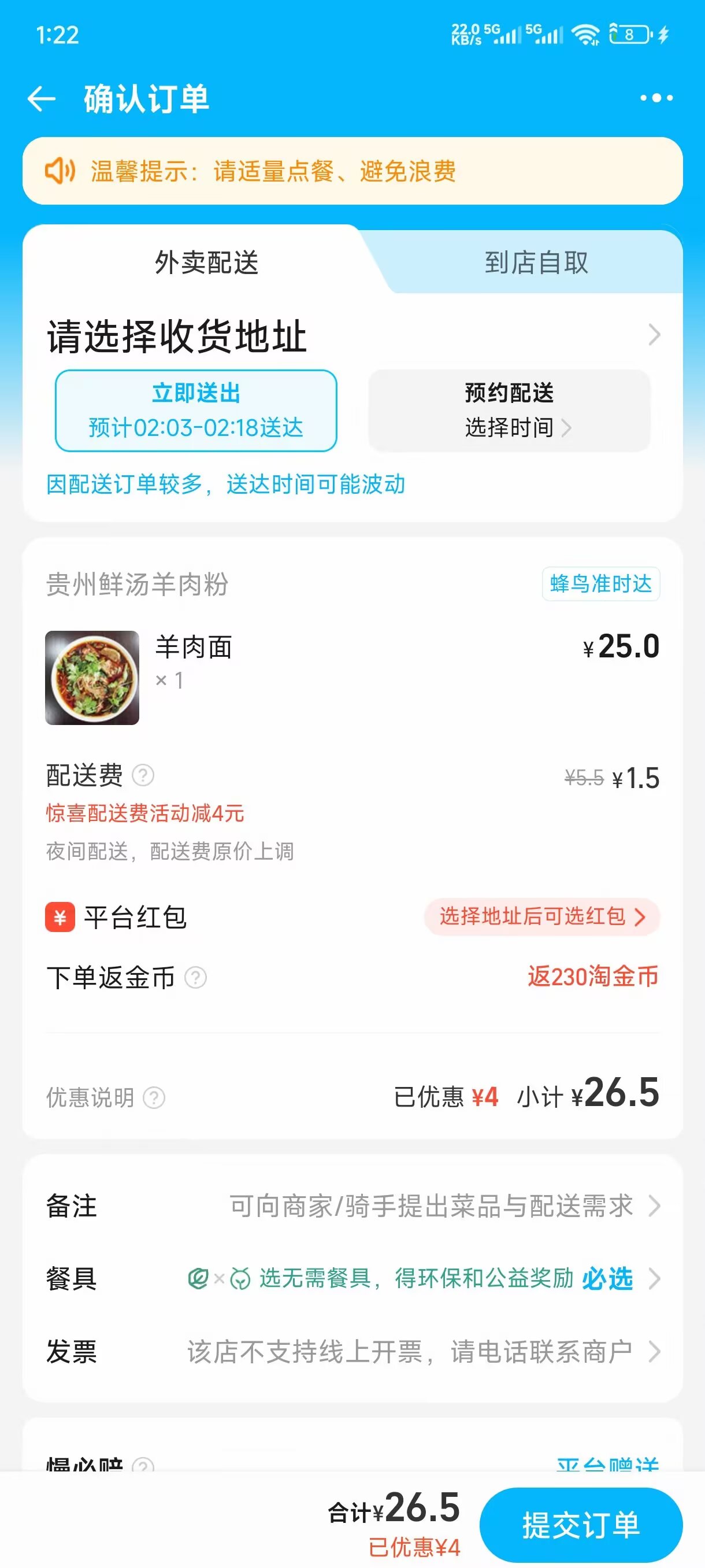705x1568 pixels.
Task: Select 立即送出 delivery option
Action: pyautogui.click(x=196, y=411)
